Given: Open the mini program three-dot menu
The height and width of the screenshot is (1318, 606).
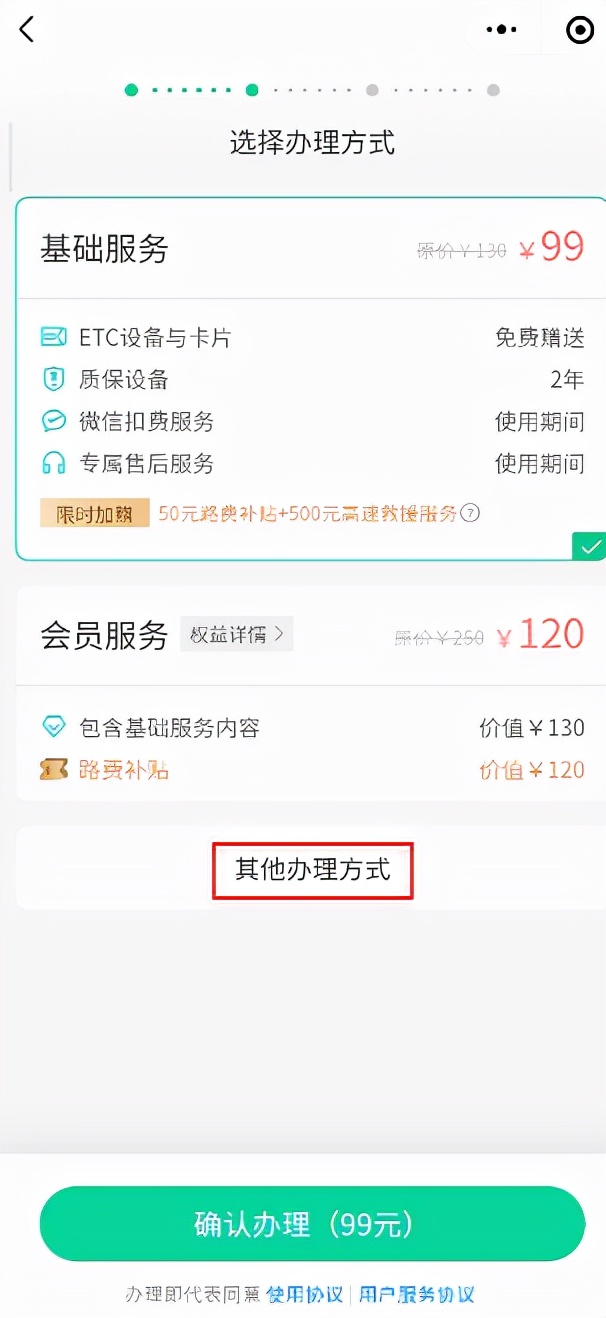Looking at the screenshot, I should coord(501,30).
